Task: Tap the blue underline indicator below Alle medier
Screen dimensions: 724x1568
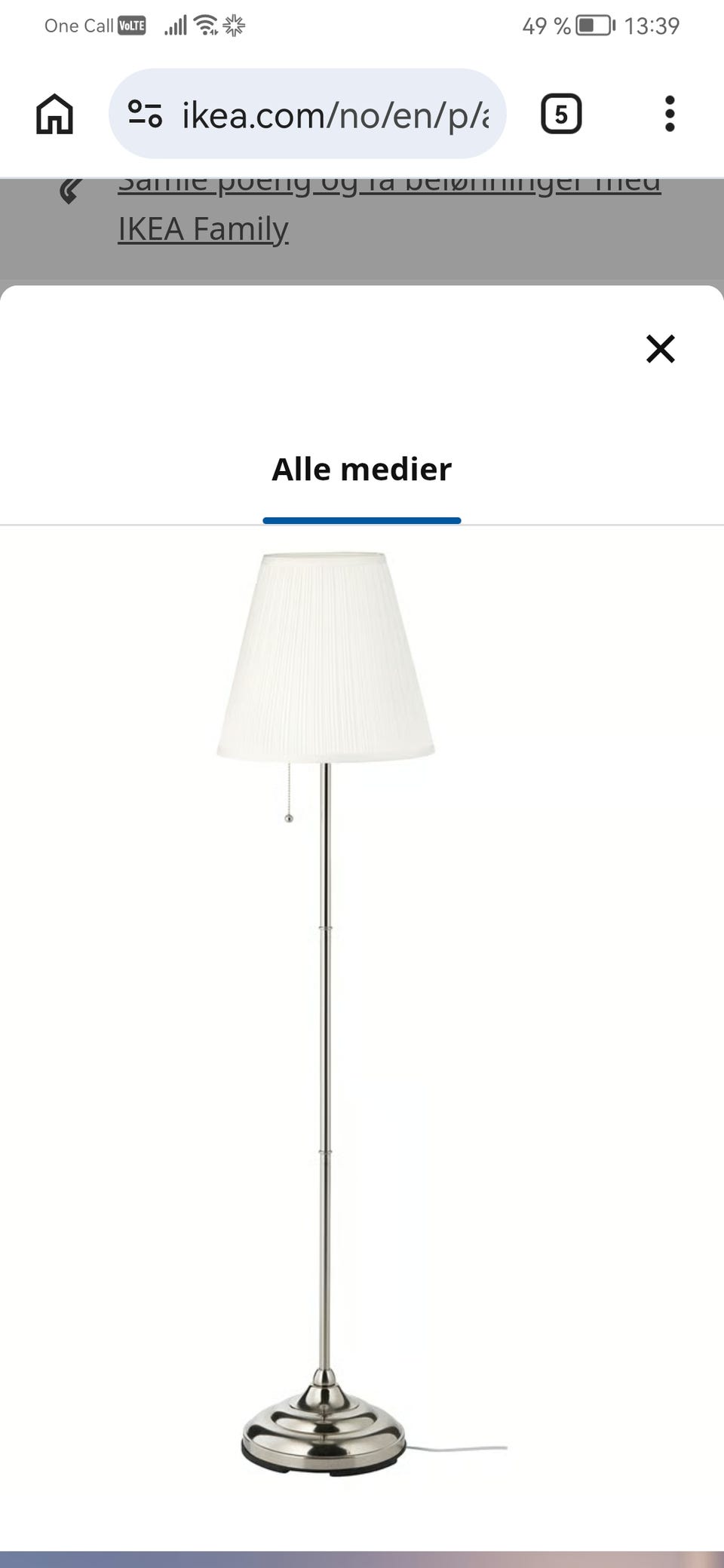Action: 361,519
